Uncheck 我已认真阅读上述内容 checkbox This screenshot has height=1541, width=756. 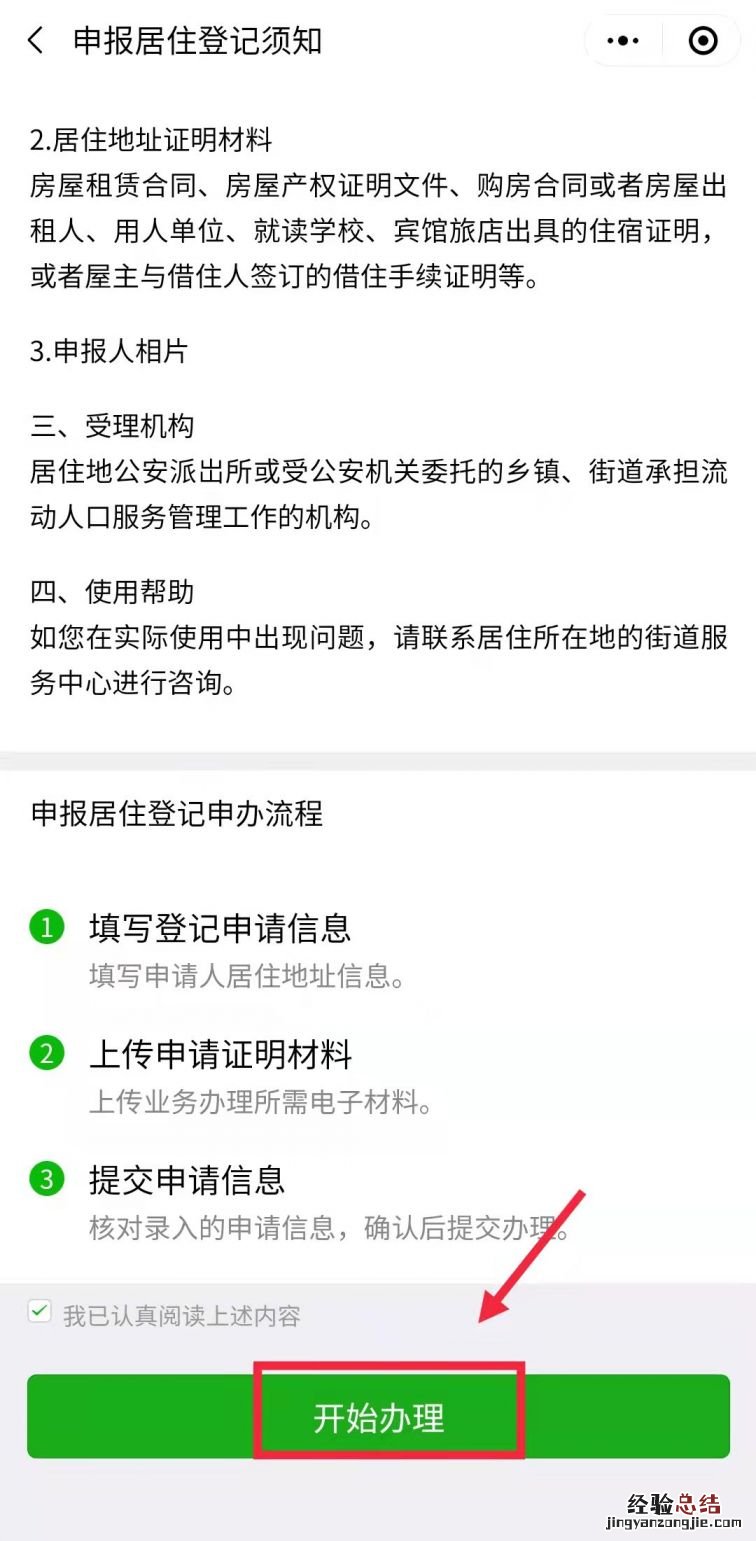(x=40, y=1311)
